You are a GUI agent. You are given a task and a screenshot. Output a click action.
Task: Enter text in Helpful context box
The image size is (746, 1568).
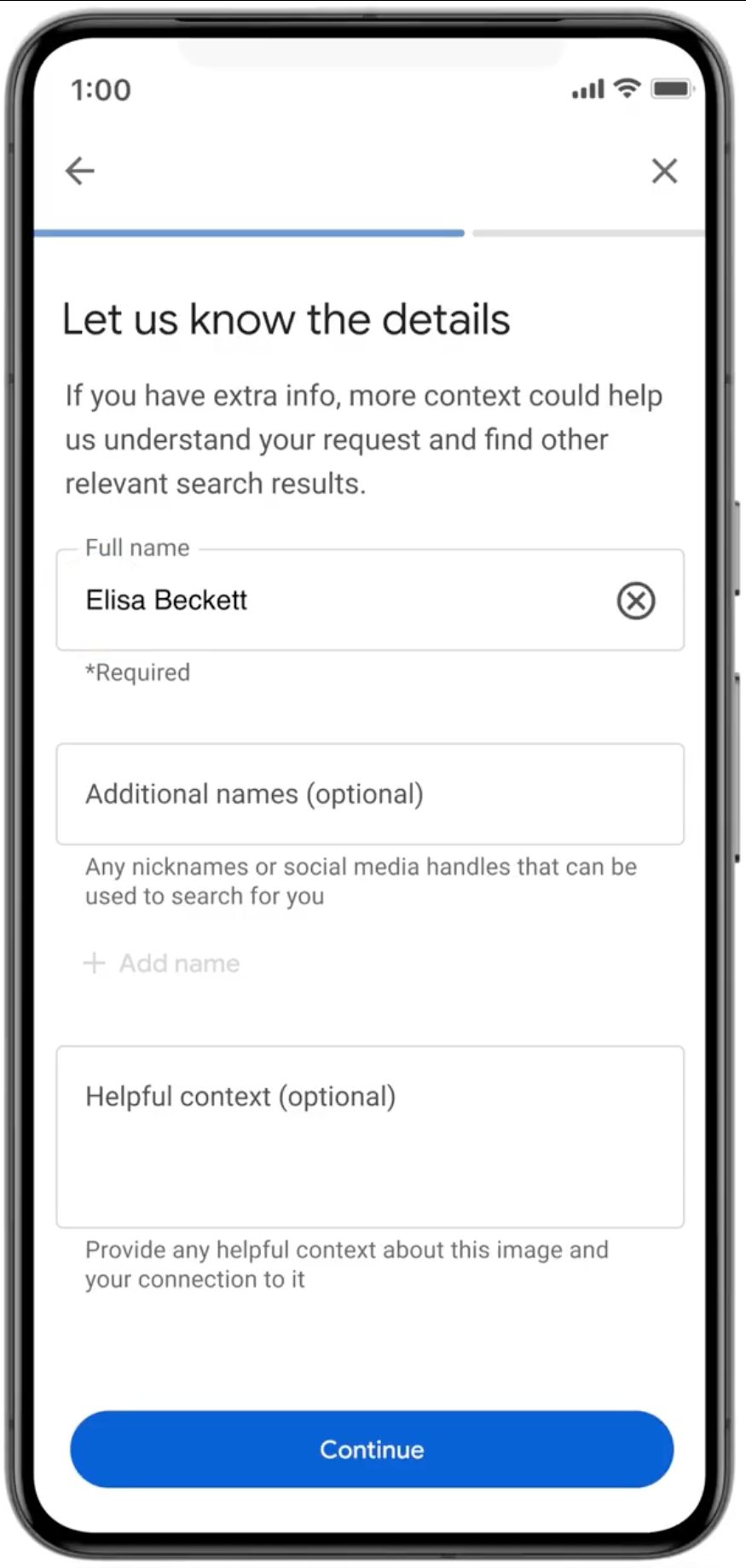click(x=370, y=1137)
